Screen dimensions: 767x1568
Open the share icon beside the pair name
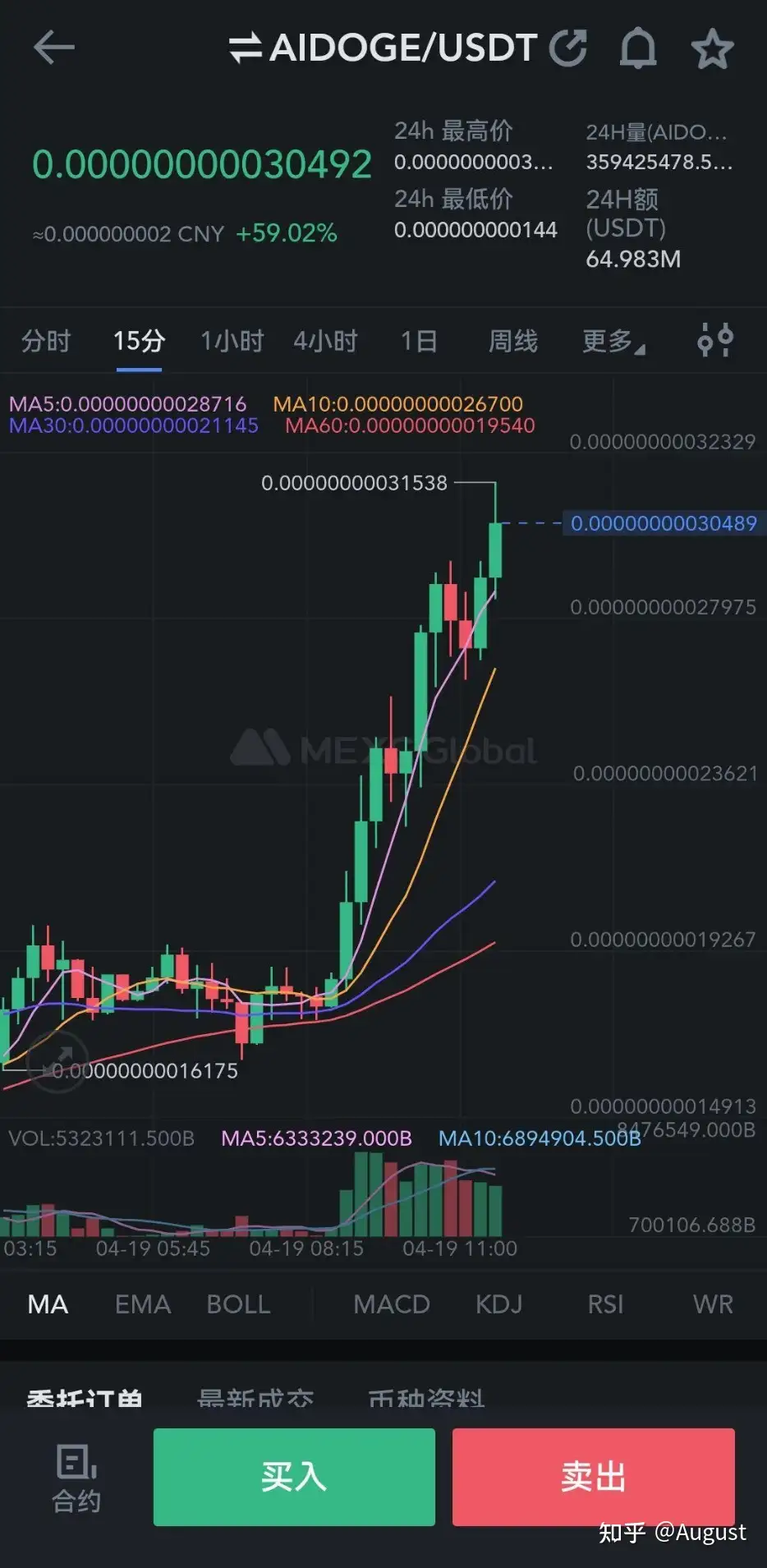click(568, 48)
